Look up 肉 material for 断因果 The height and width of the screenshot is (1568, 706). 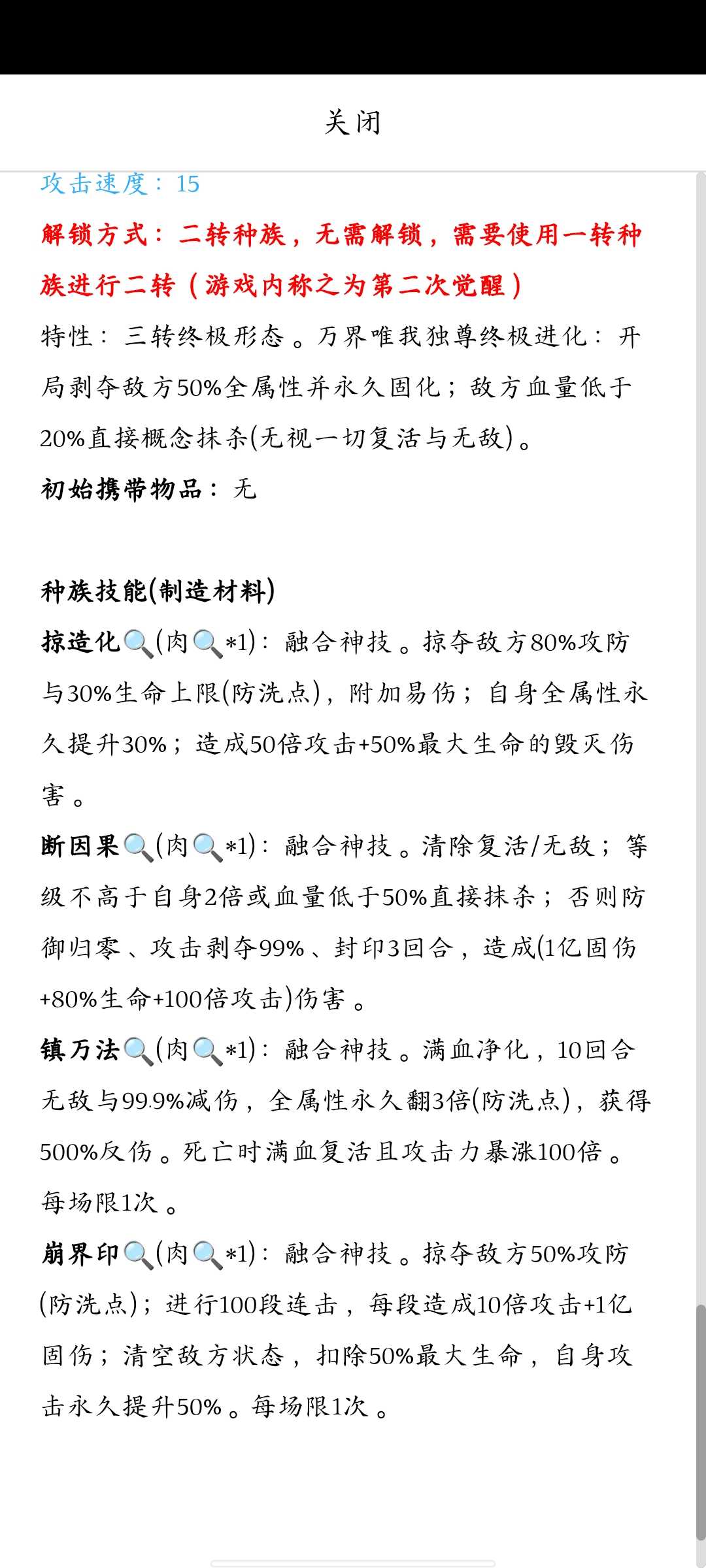208,847
